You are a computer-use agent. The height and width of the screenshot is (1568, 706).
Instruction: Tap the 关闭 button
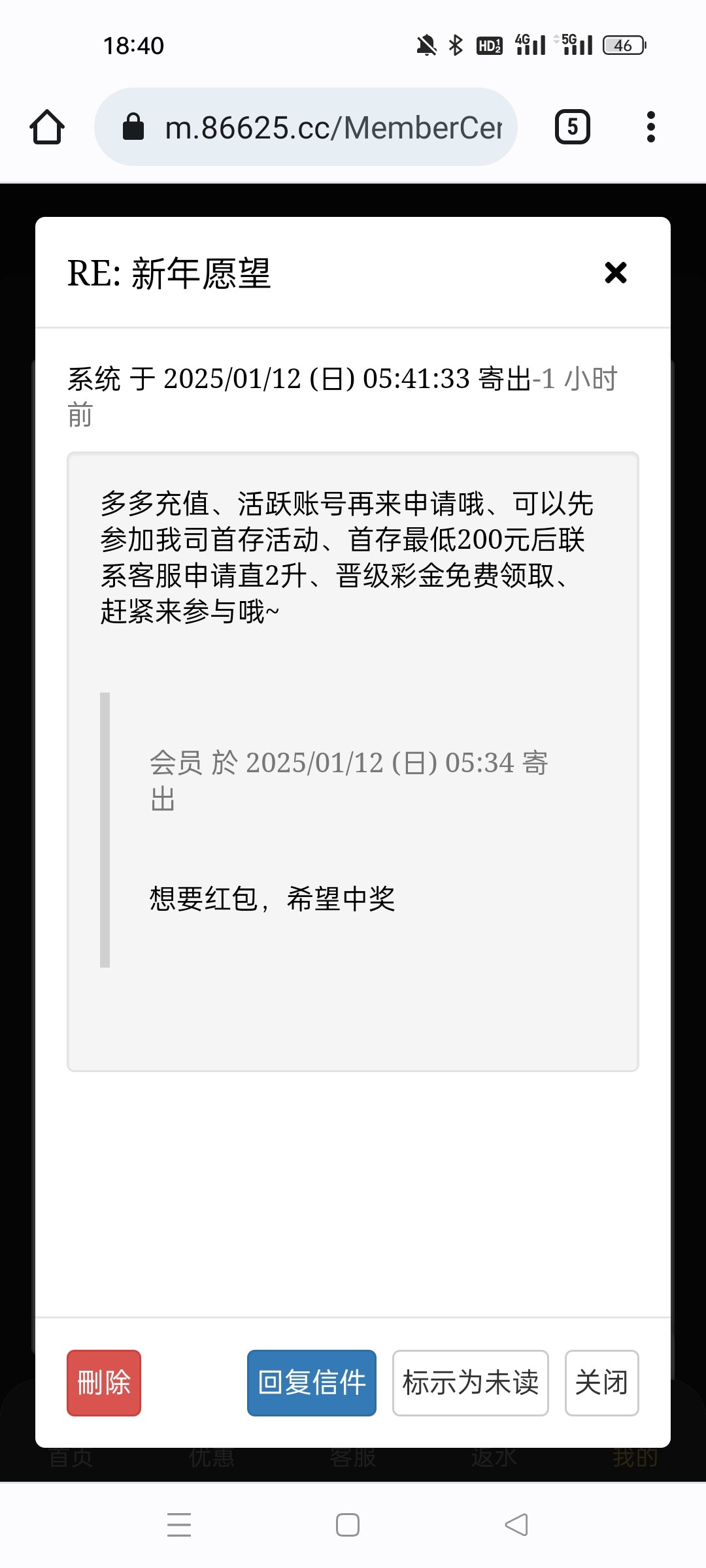601,1383
